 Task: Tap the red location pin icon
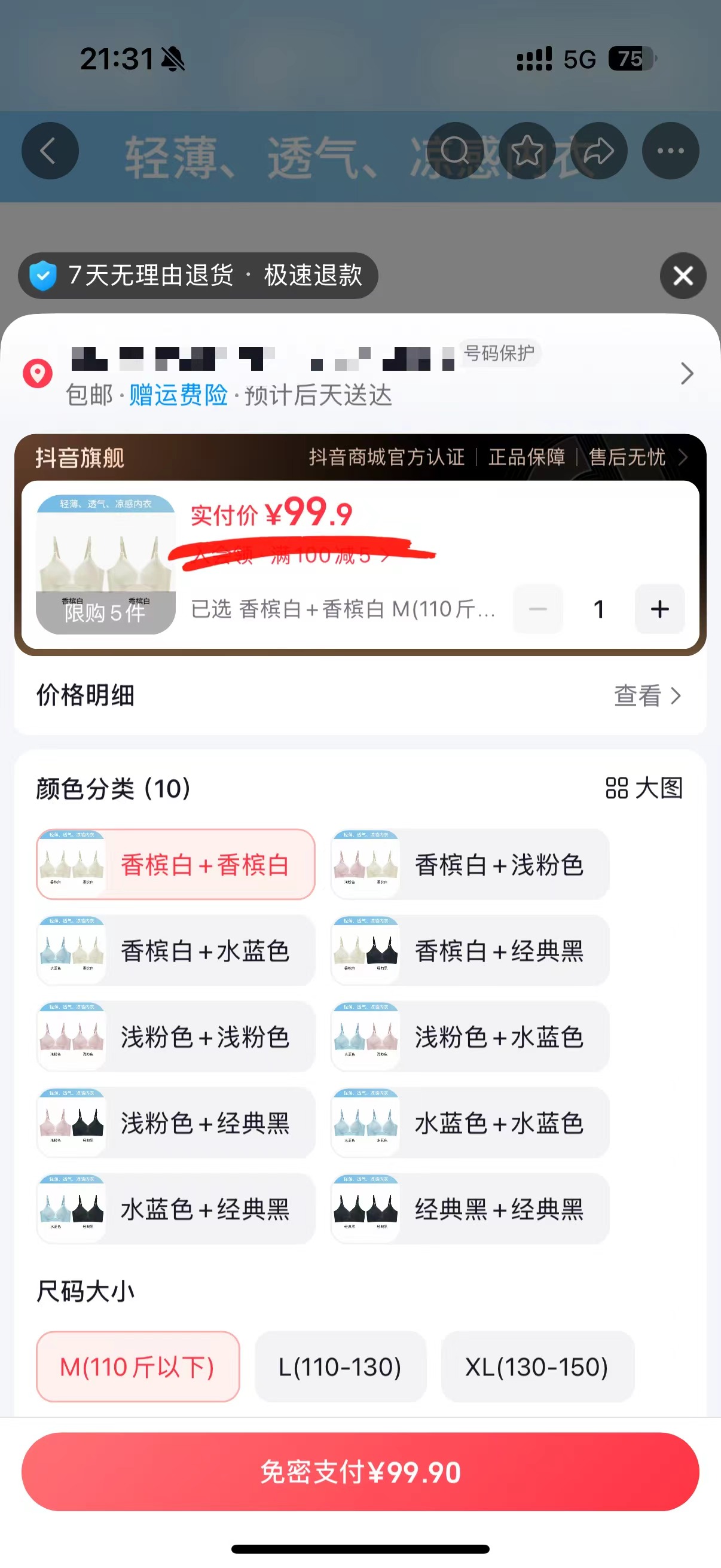(38, 374)
